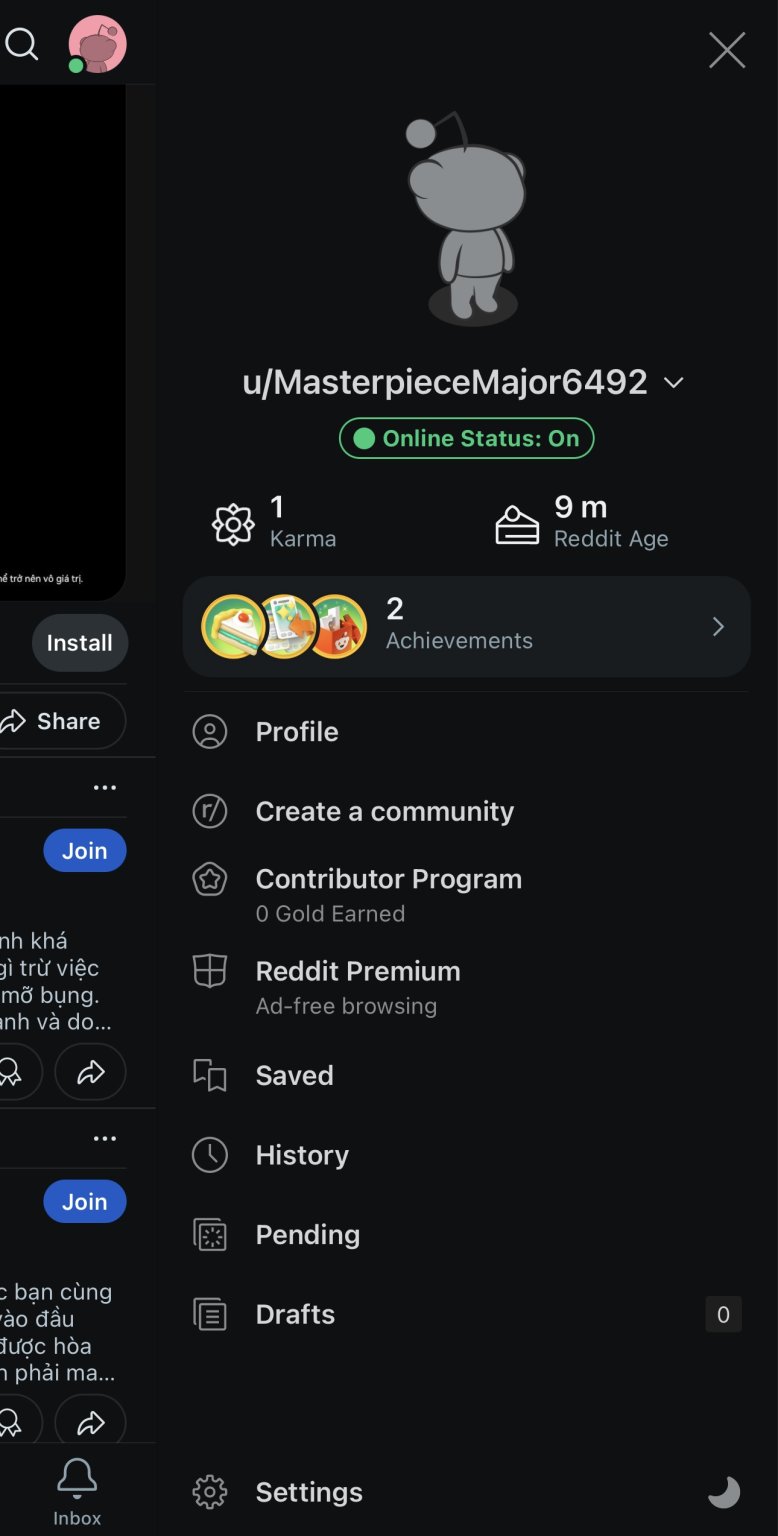The image size is (778, 1536).
Task: View the cake-slice achievement badge
Action: (x=232, y=628)
